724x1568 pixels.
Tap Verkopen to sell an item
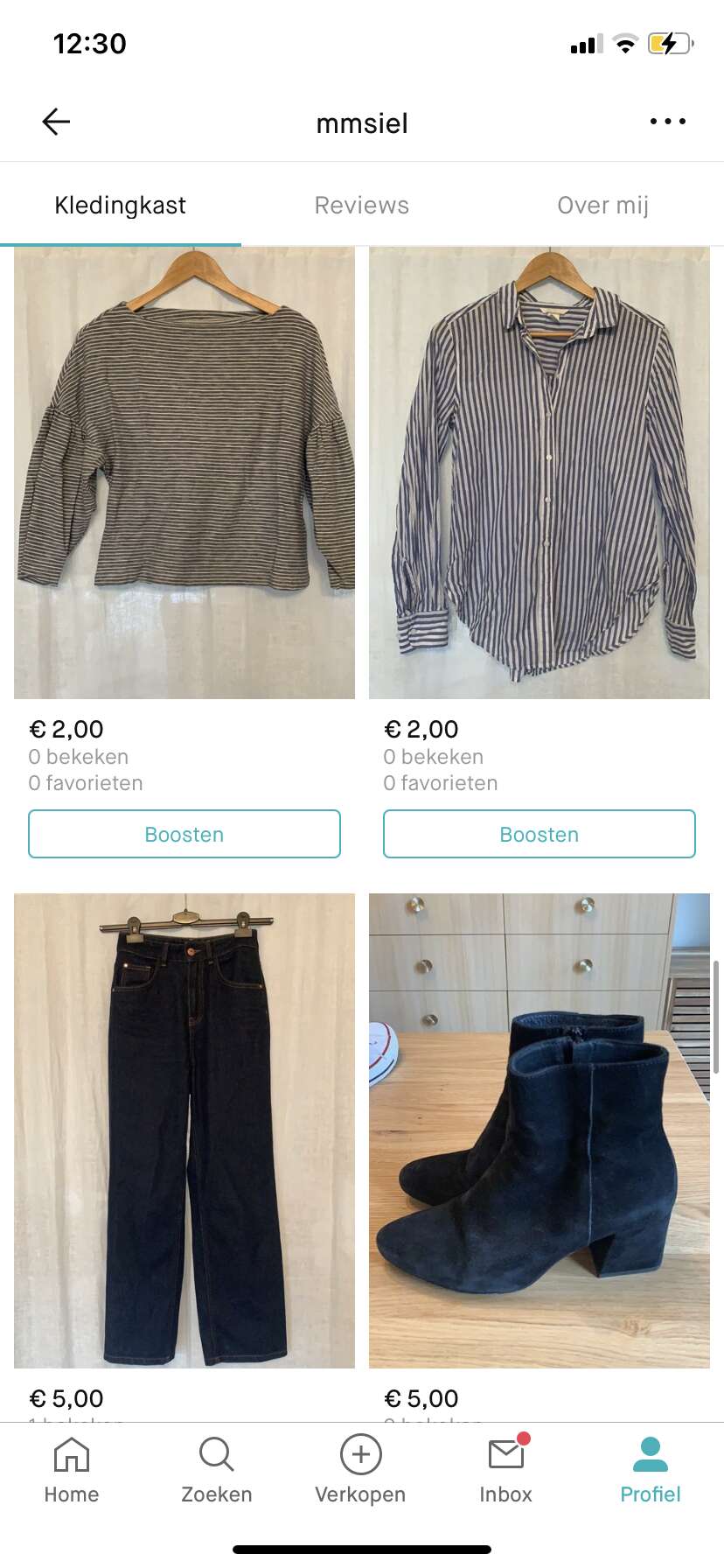[x=360, y=1470]
